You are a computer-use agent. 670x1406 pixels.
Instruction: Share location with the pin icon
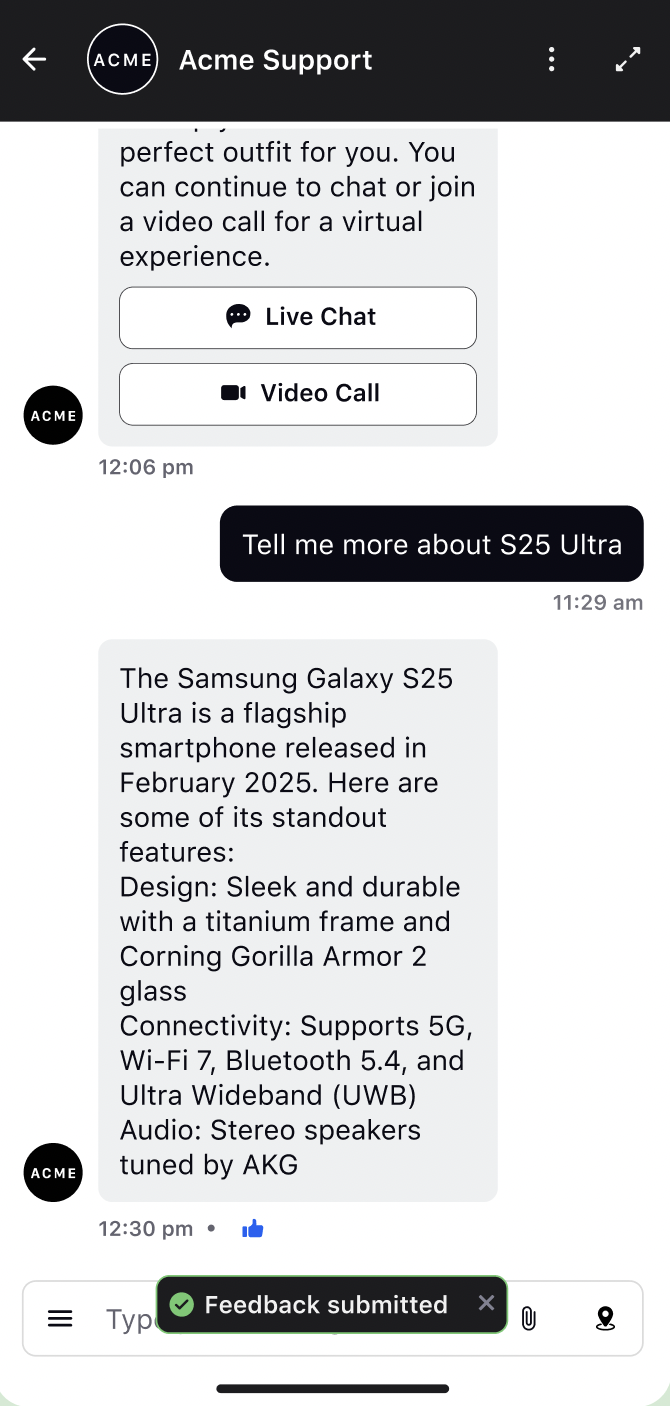click(x=605, y=1319)
